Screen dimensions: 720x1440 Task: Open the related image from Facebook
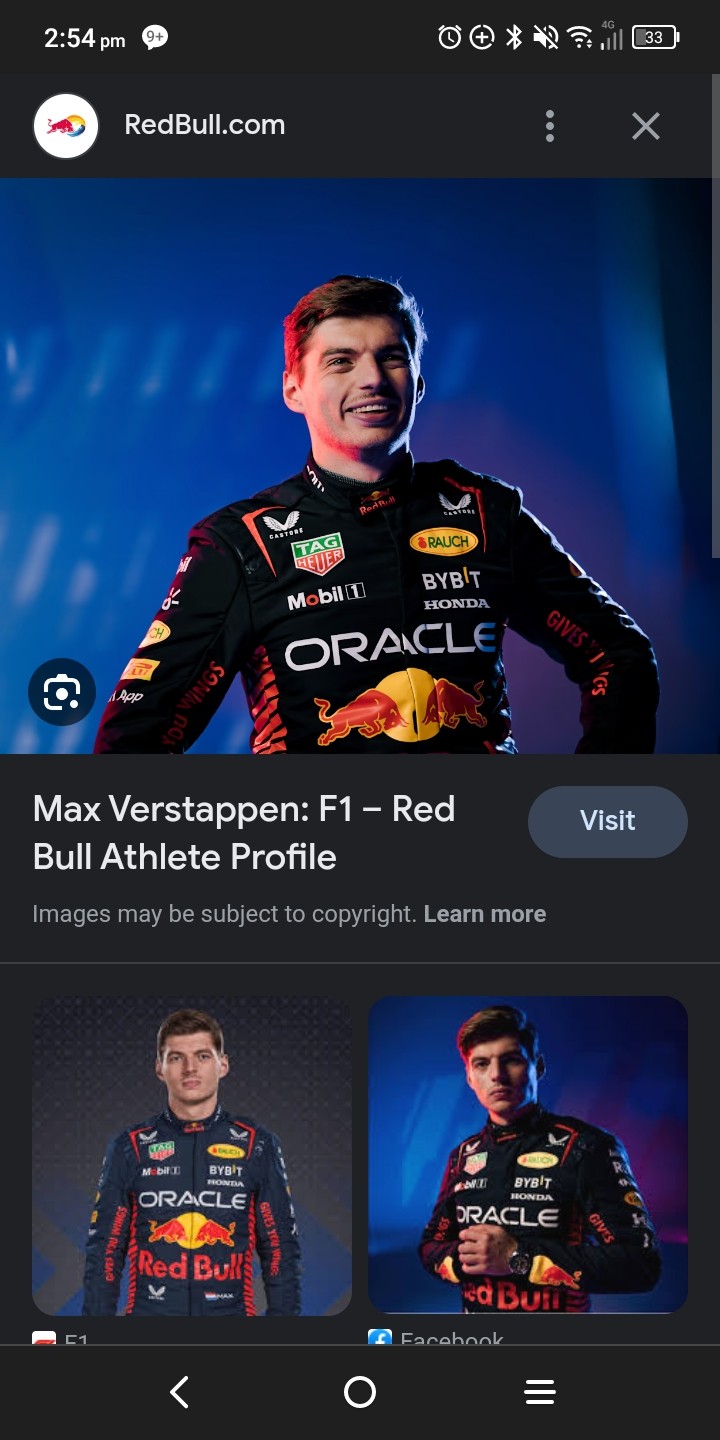pos(528,1155)
